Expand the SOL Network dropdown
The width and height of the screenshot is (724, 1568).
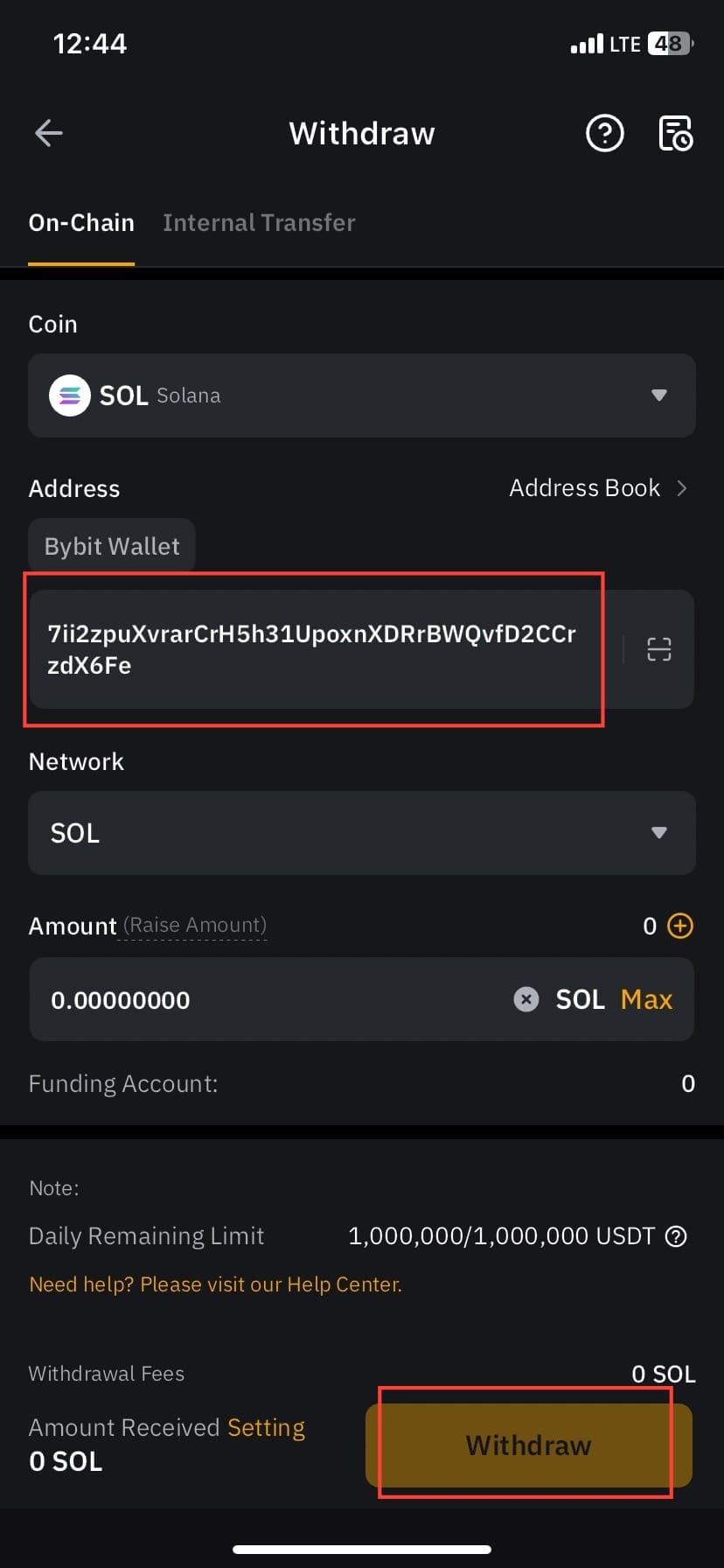362,833
